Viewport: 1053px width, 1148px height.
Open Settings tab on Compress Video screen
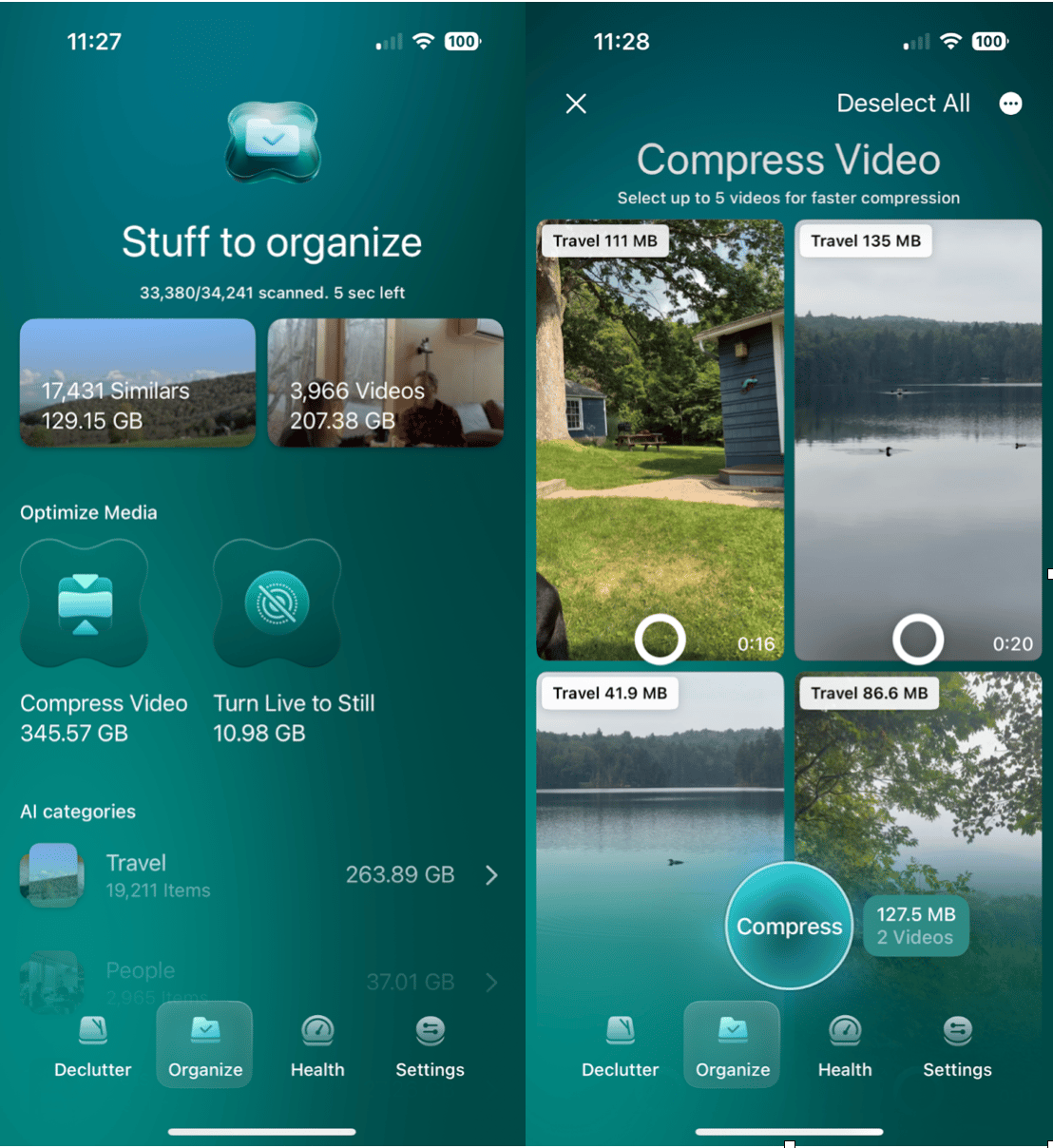[x=957, y=1045]
